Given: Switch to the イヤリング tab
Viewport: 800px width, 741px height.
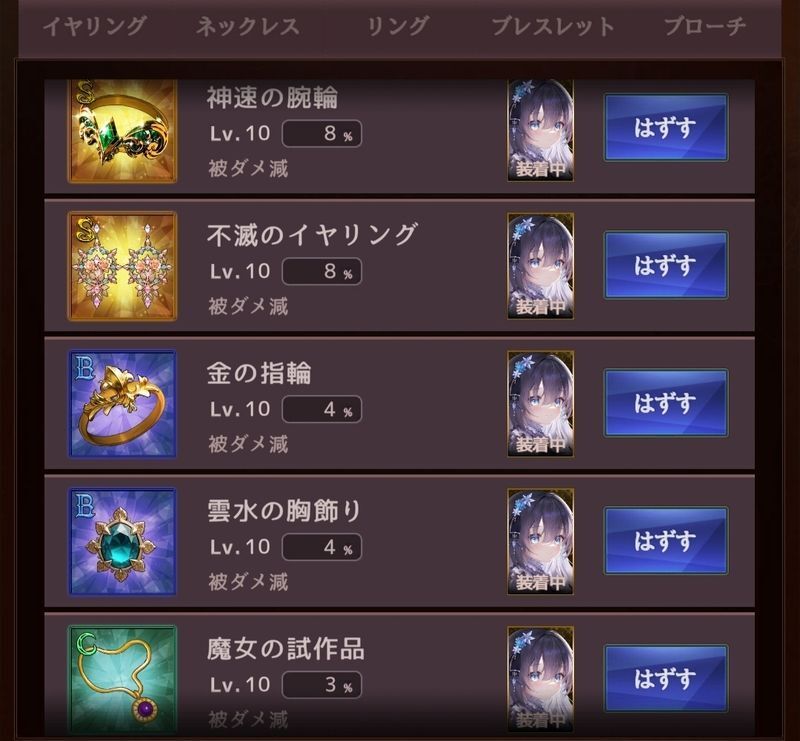Looking at the screenshot, I should [95, 27].
